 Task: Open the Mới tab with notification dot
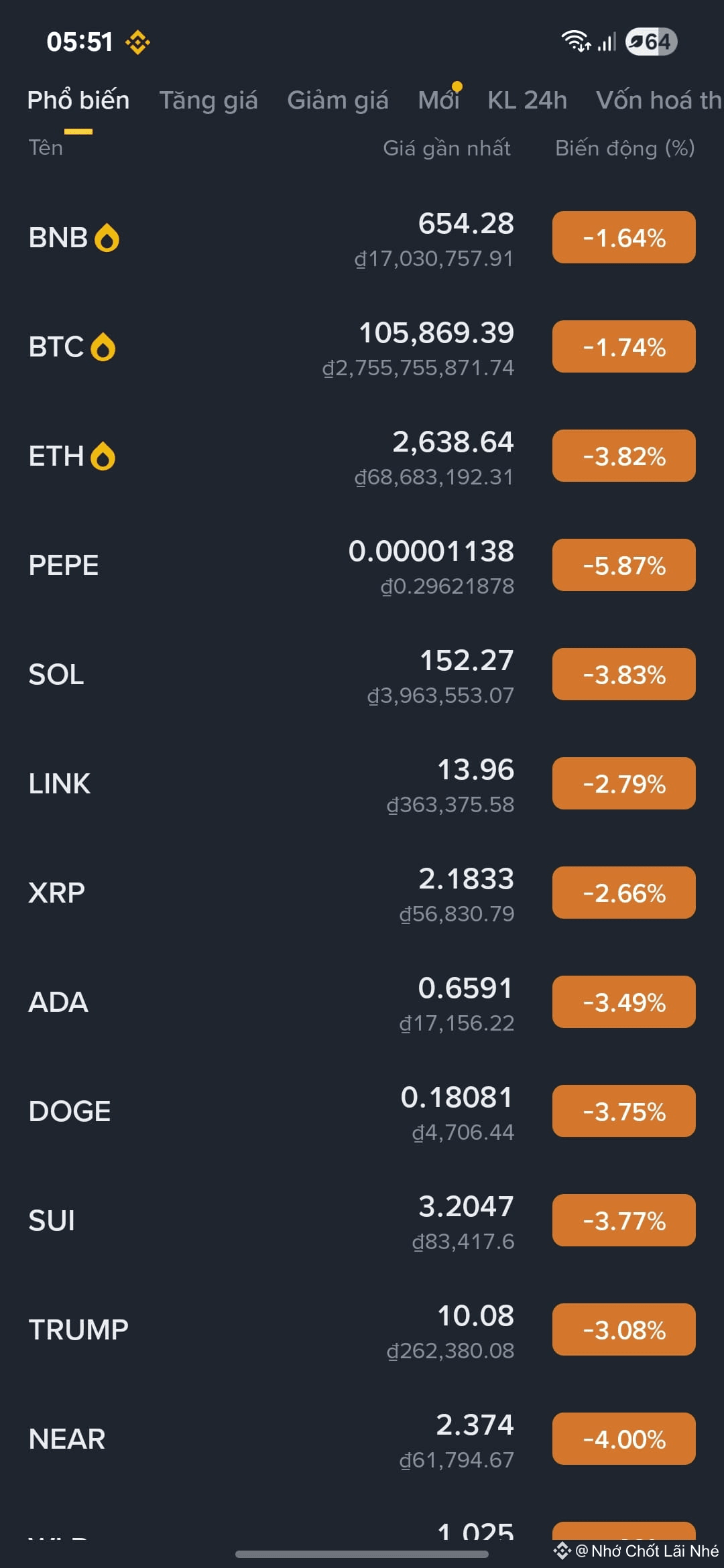coord(439,101)
